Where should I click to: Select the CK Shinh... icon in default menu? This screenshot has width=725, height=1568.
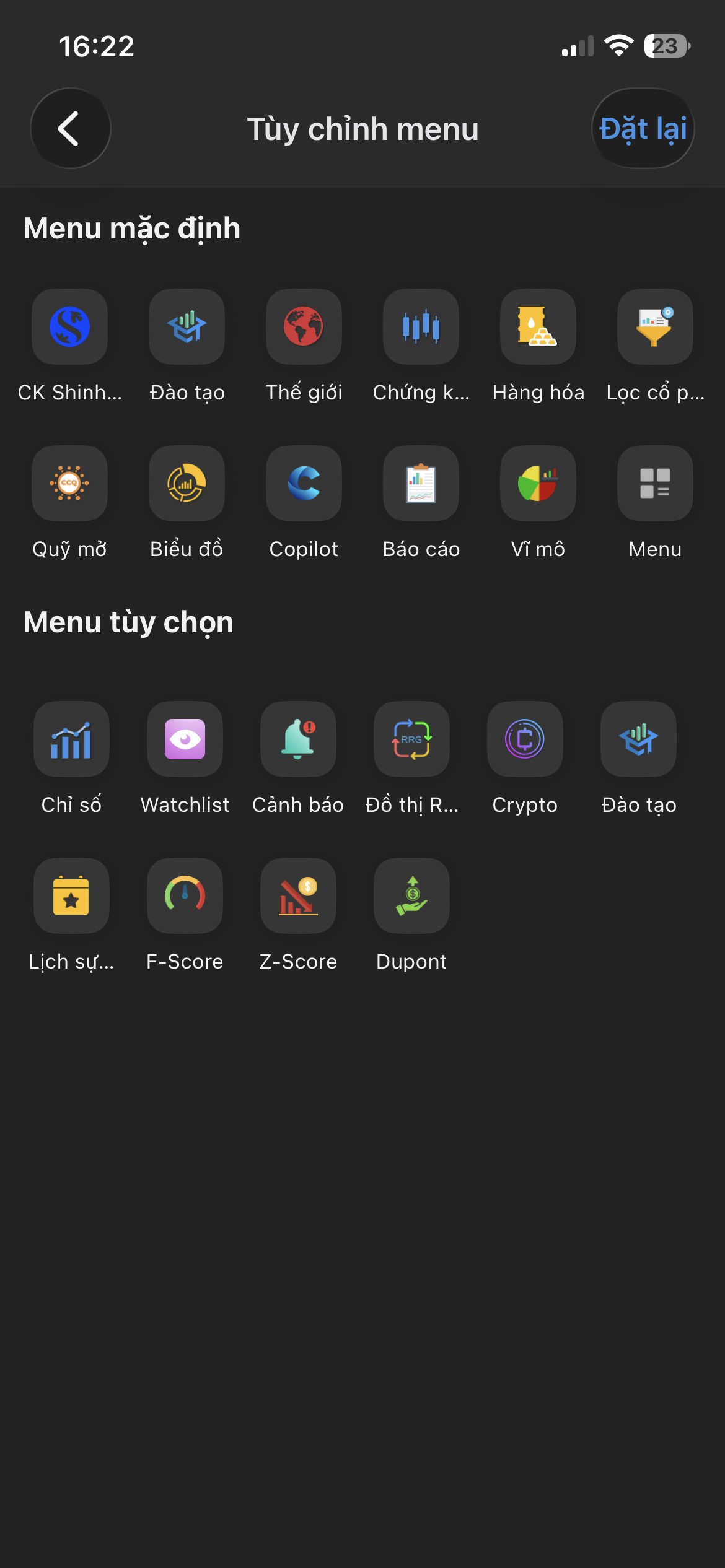[69, 327]
